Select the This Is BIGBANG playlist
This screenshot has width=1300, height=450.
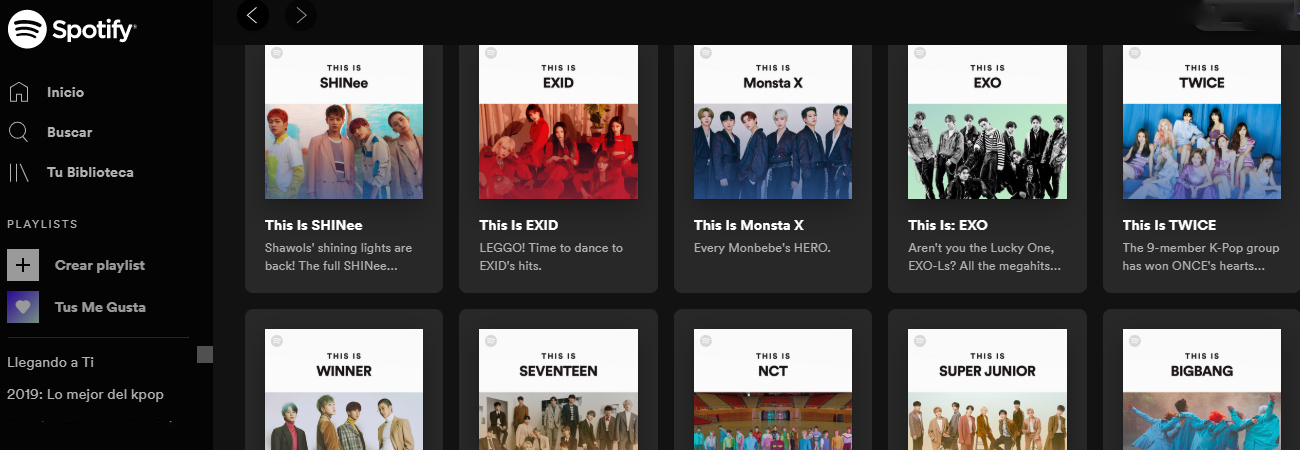tap(1201, 390)
